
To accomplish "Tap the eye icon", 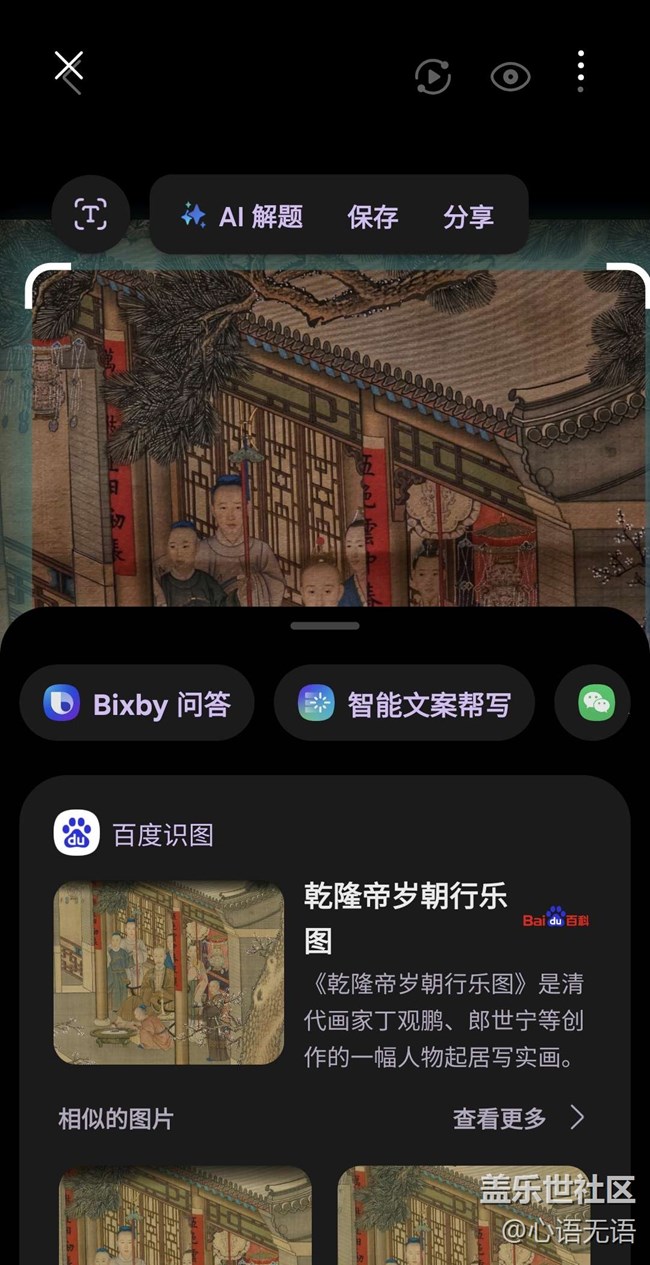I will 510,77.
